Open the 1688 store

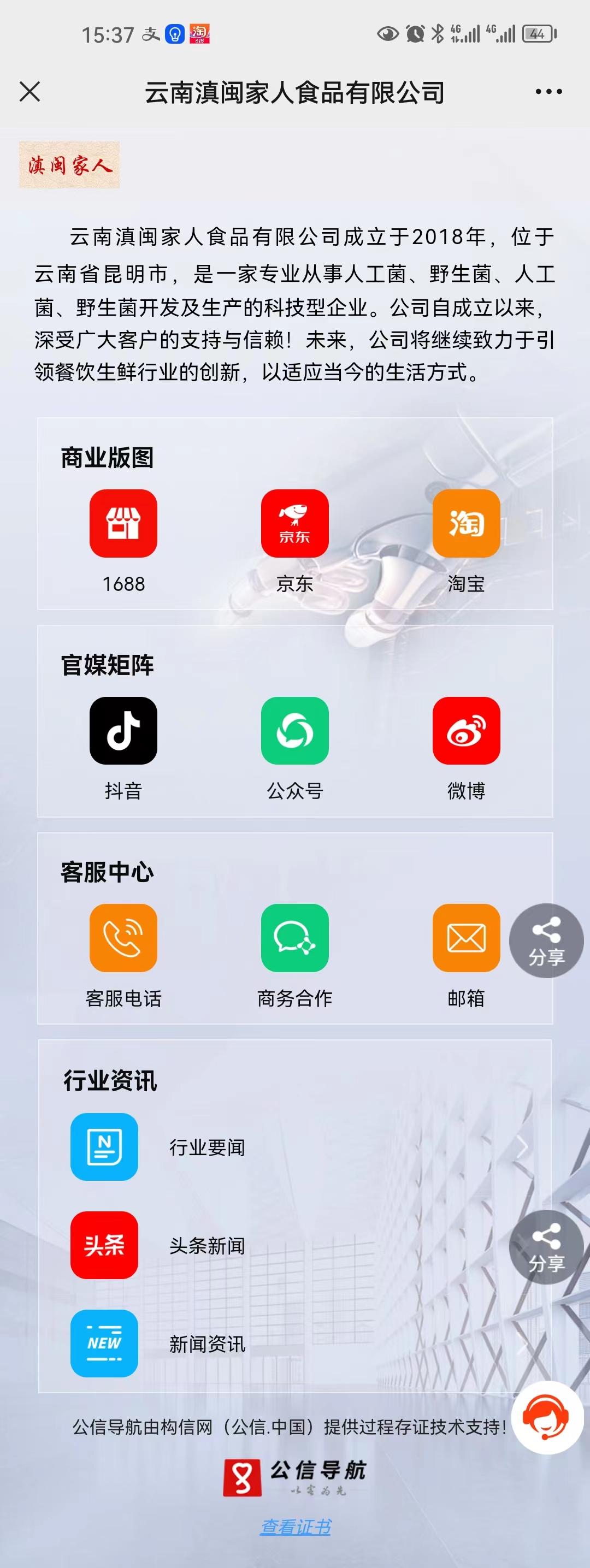click(123, 523)
